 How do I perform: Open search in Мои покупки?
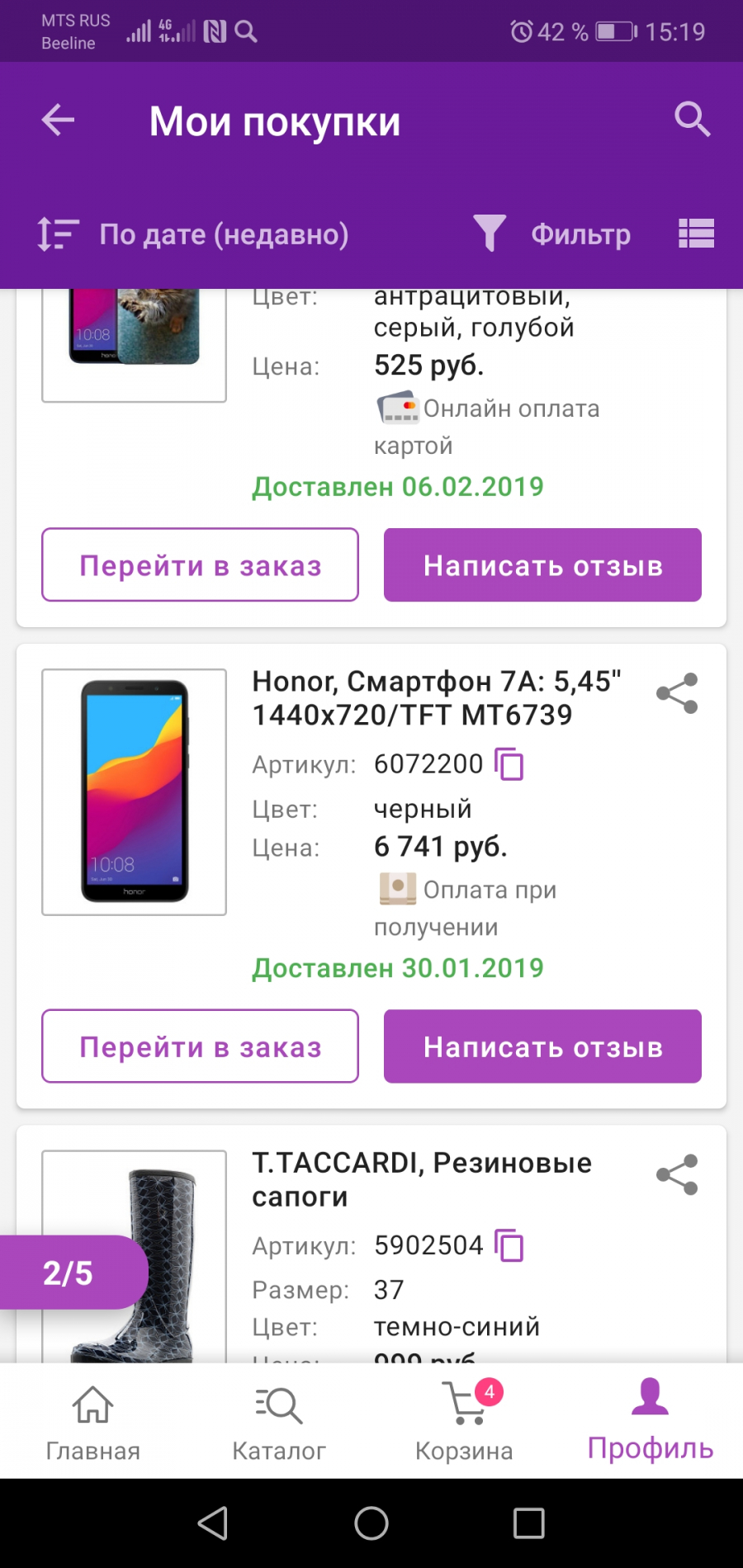click(692, 120)
